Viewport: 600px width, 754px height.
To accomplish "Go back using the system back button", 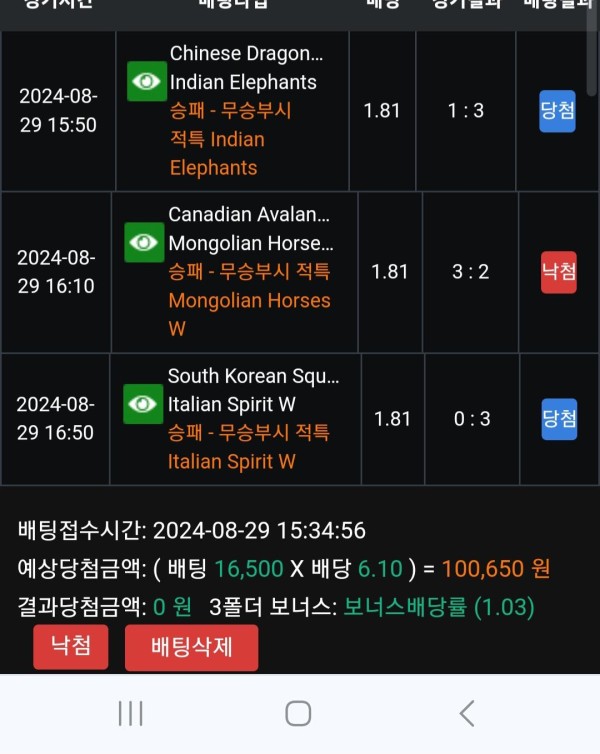I will pos(466,713).
